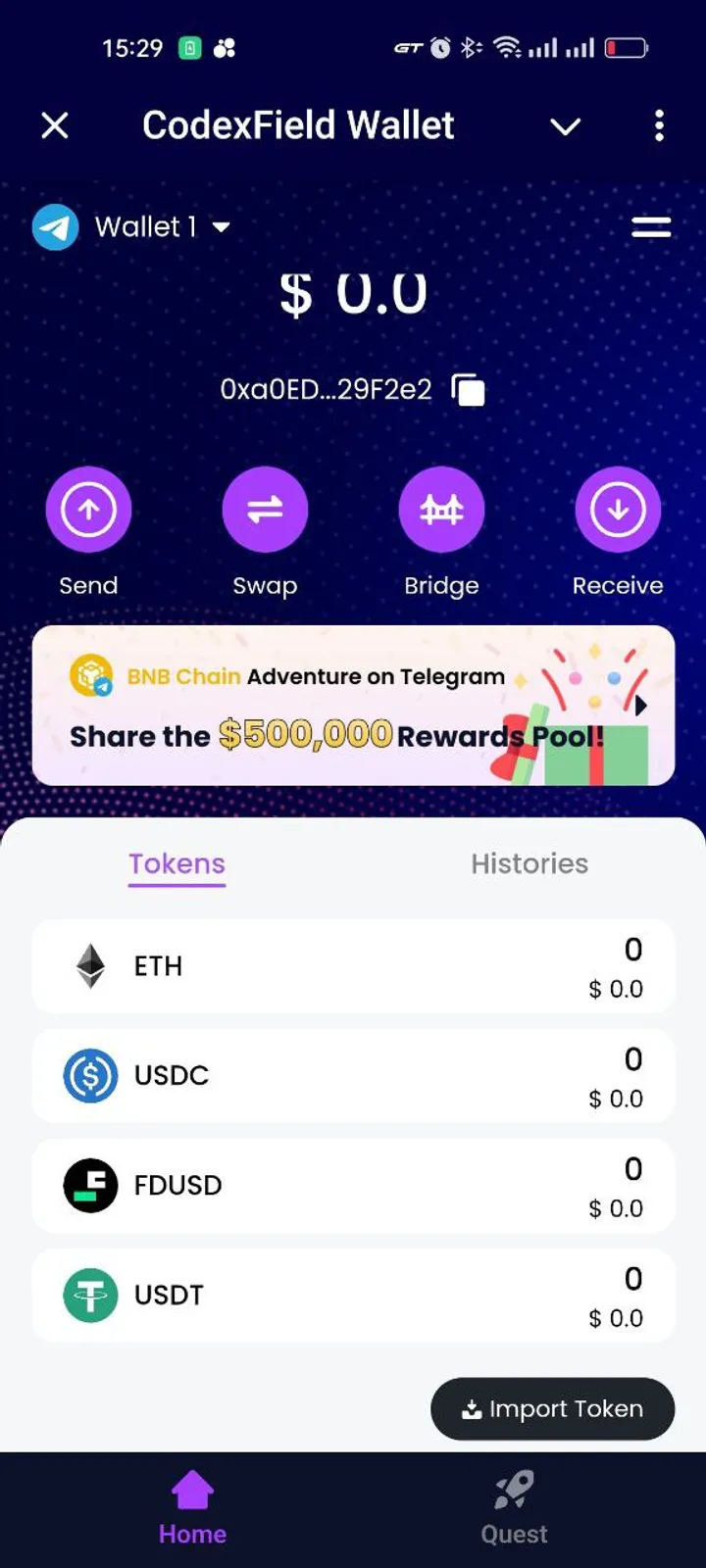This screenshot has width=706, height=1568.
Task: Tap the Receive icon
Action: (618, 509)
